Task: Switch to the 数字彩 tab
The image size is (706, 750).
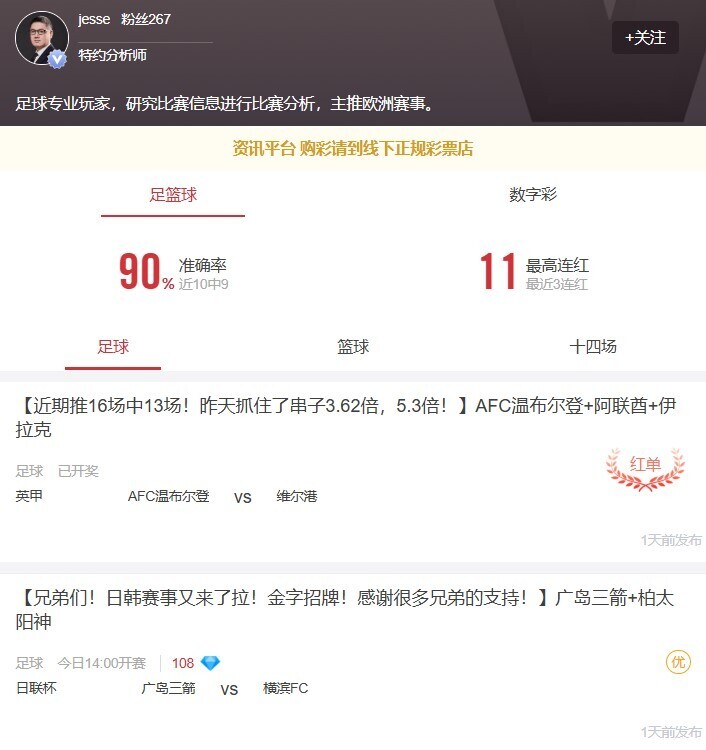Action: tap(532, 195)
